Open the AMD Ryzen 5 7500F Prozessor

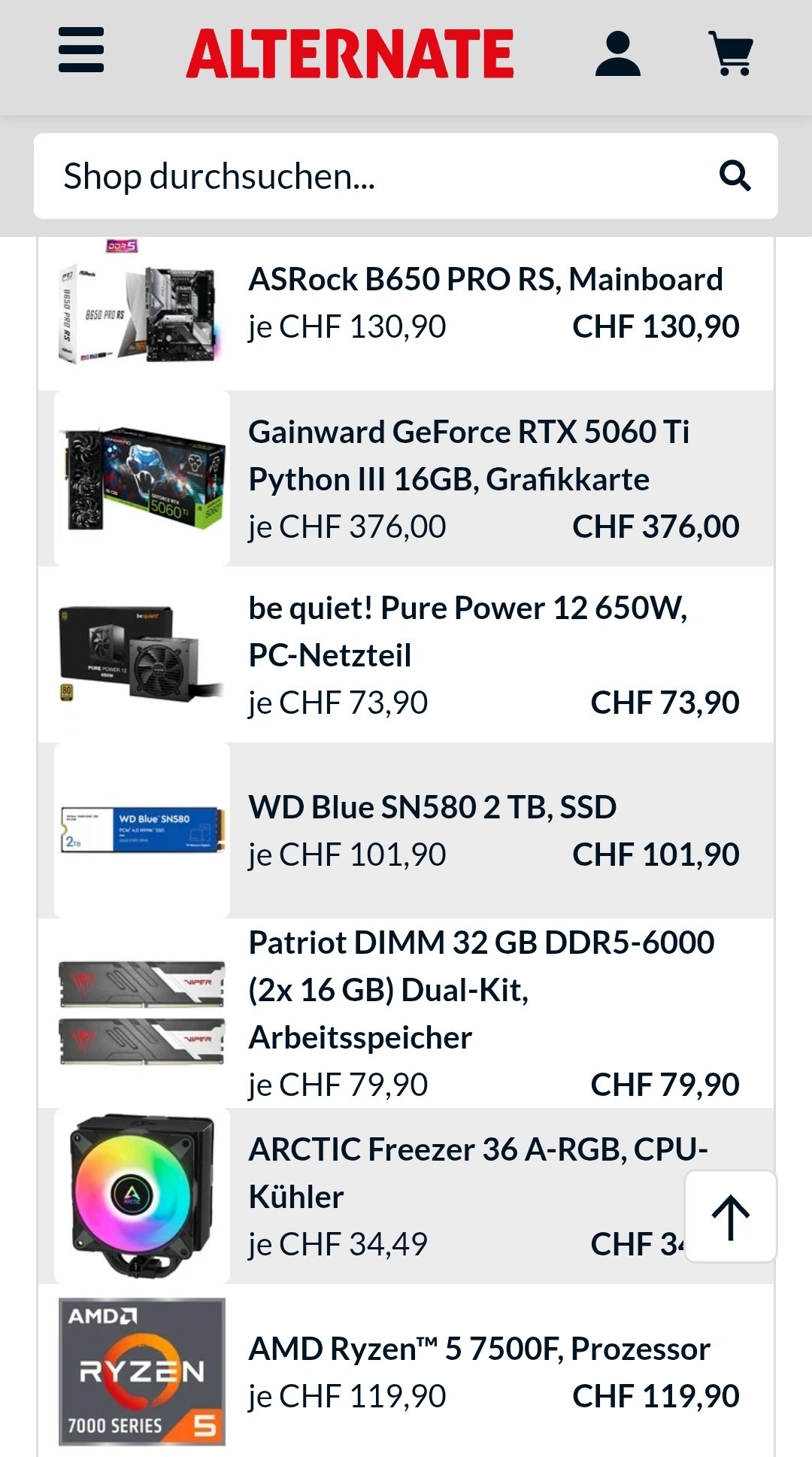[479, 1349]
